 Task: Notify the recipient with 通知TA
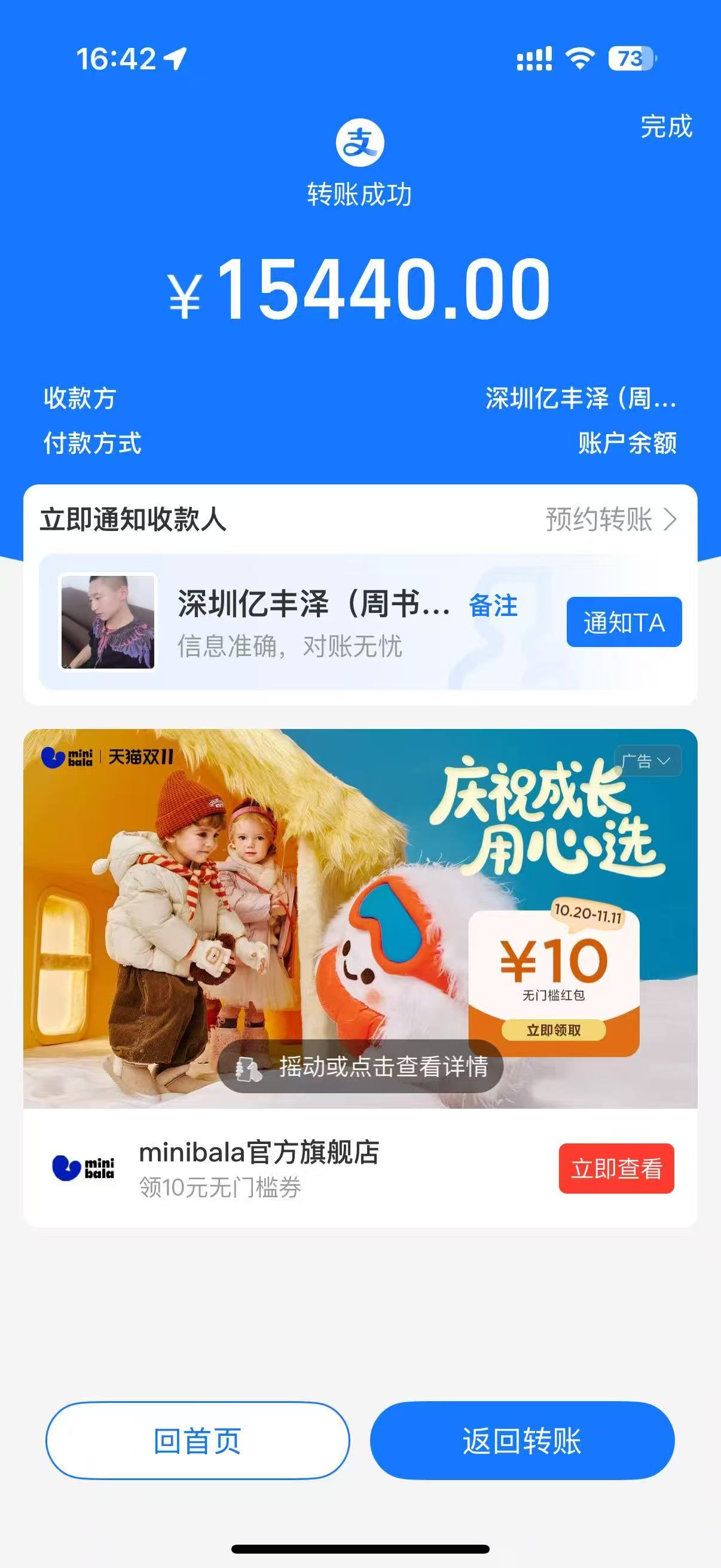pos(624,622)
